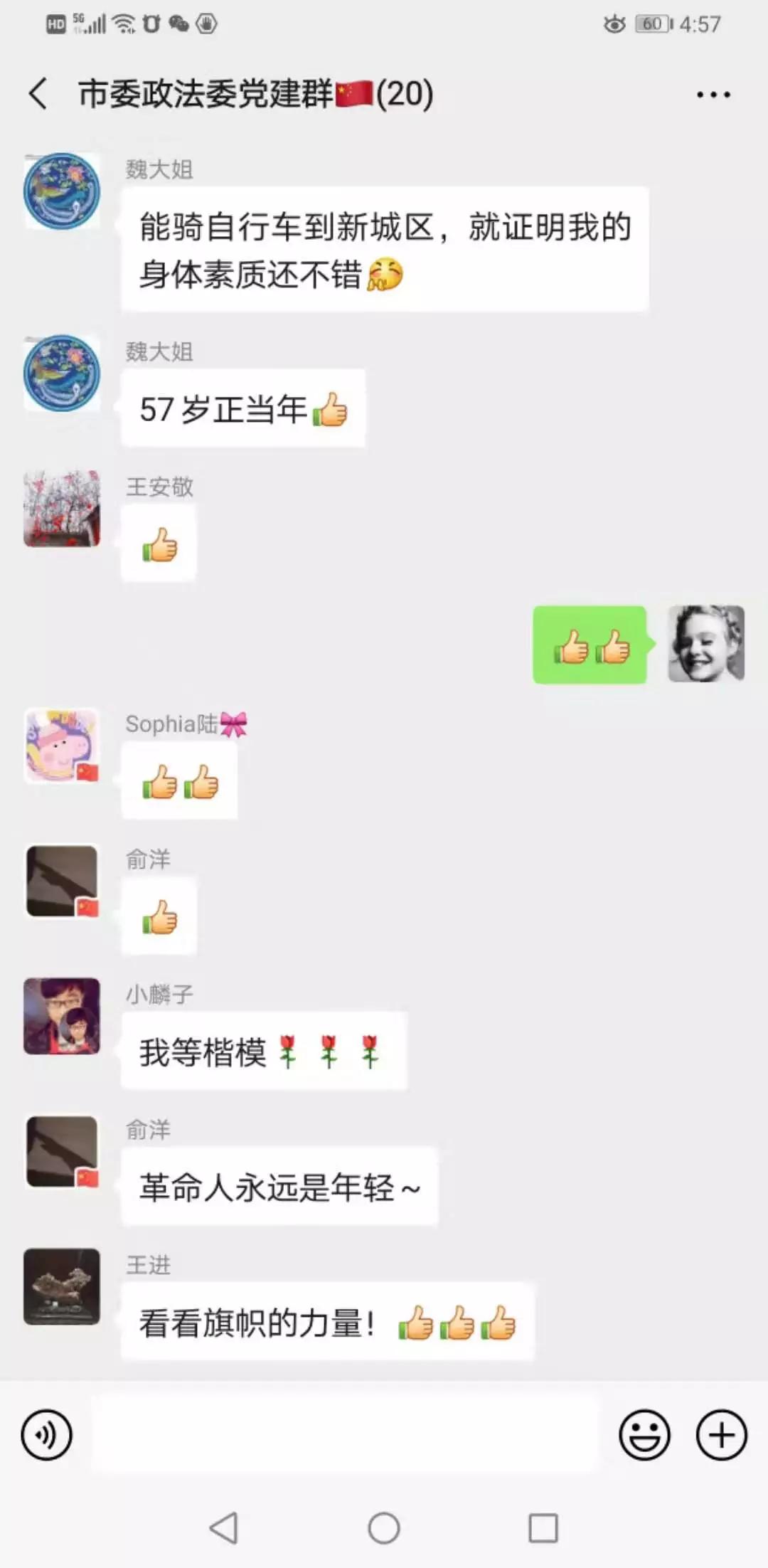
Task: View 王进's profile avatar
Action: [x=62, y=1286]
